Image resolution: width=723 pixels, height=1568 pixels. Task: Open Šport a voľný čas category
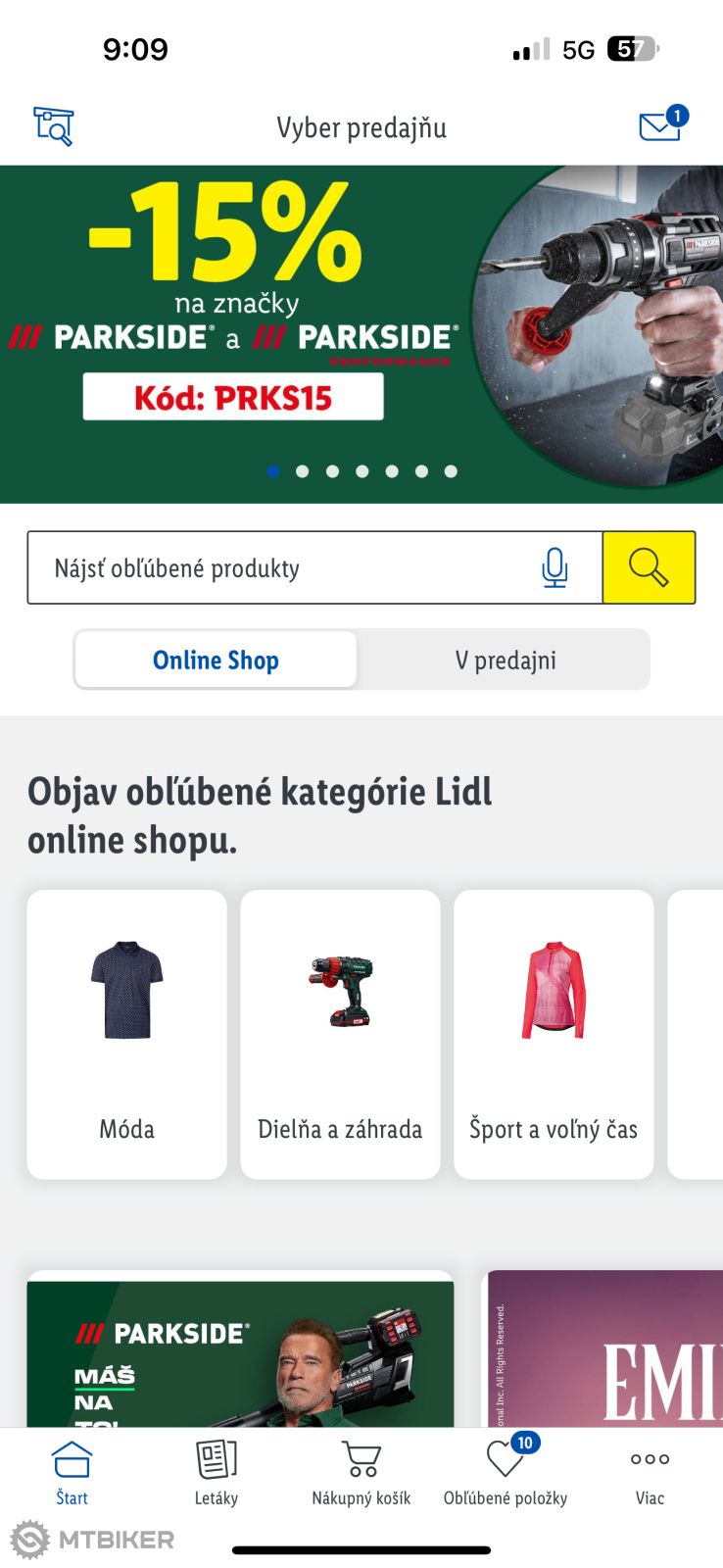point(554,1034)
